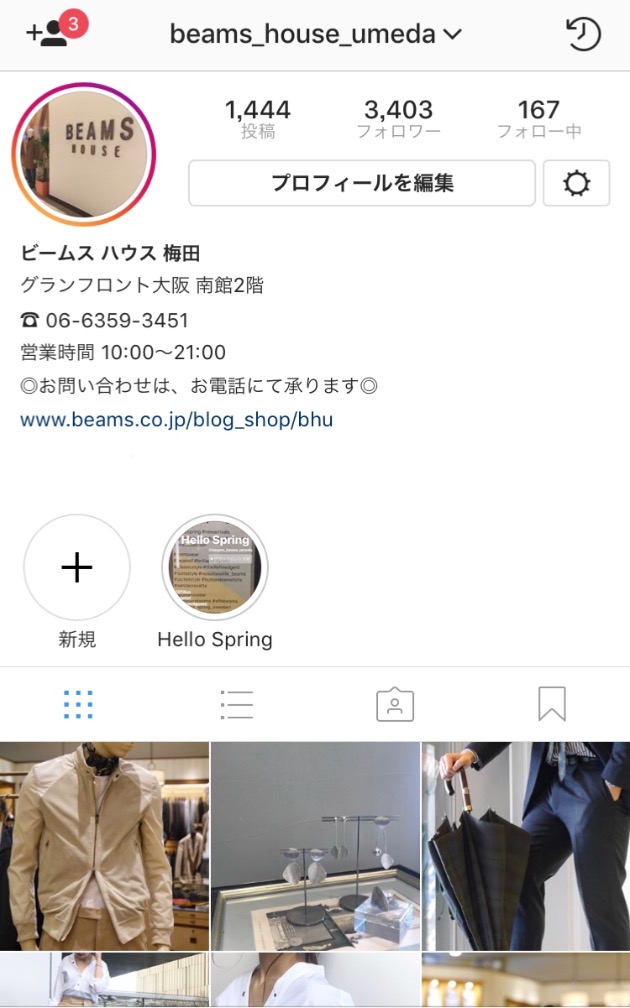View the 3,403 followers list

[398, 118]
